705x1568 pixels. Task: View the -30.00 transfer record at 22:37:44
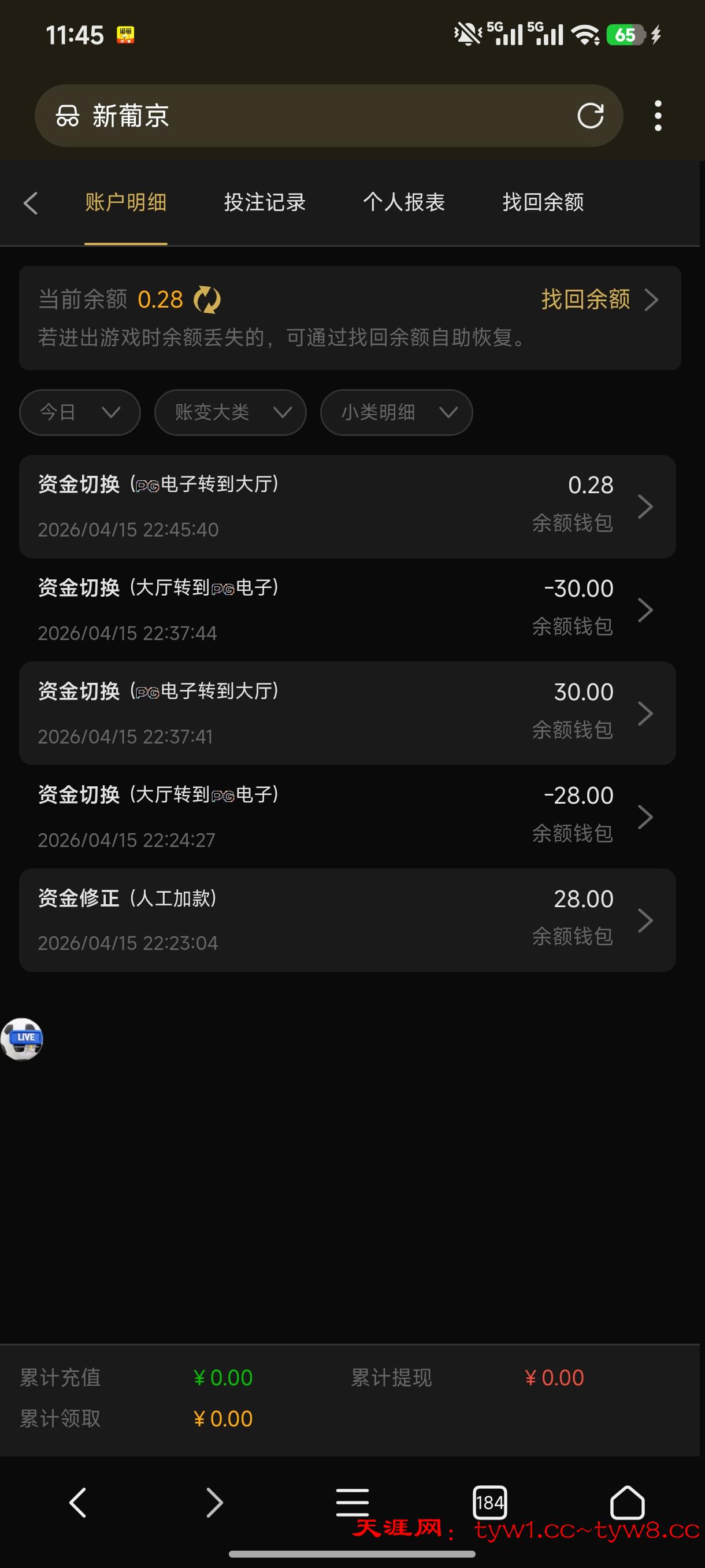(347, 610)
